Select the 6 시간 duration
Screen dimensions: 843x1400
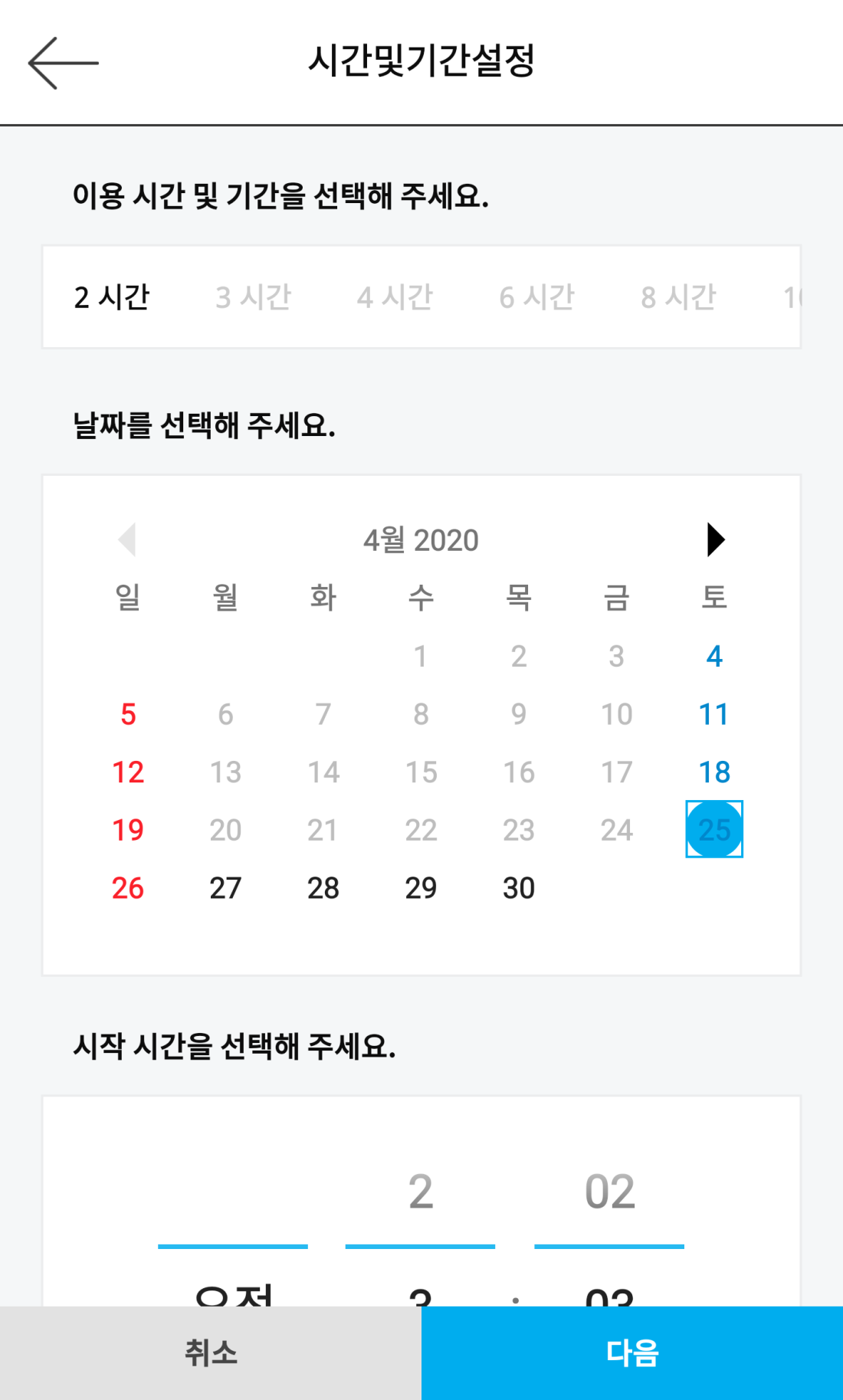[x=537, y=297]
